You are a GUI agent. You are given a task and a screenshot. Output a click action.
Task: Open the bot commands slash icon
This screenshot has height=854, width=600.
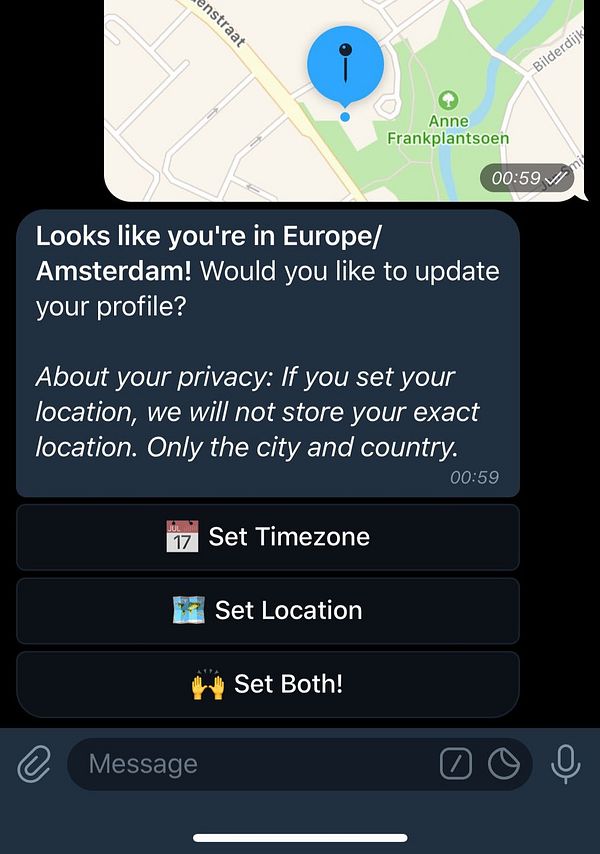pyautogui.click(x=456, y=765)
